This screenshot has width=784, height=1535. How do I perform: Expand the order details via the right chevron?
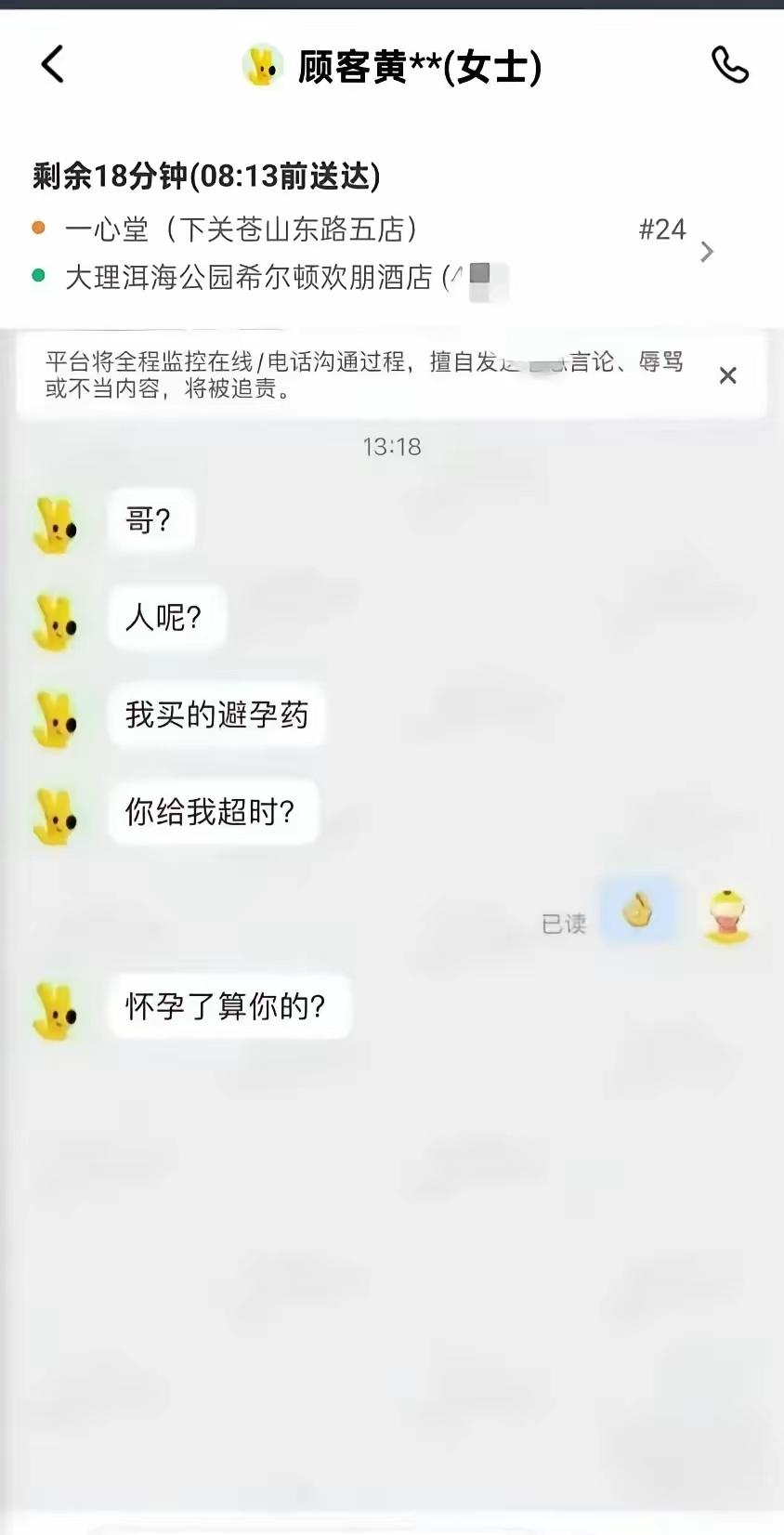707,253
